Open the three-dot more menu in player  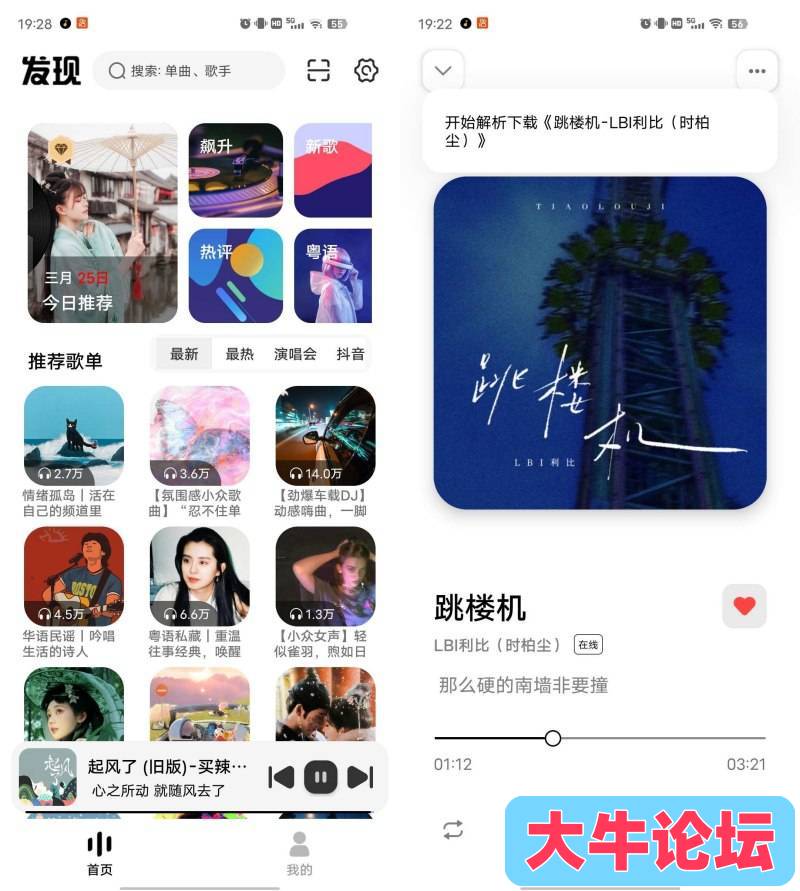(757, 71)
